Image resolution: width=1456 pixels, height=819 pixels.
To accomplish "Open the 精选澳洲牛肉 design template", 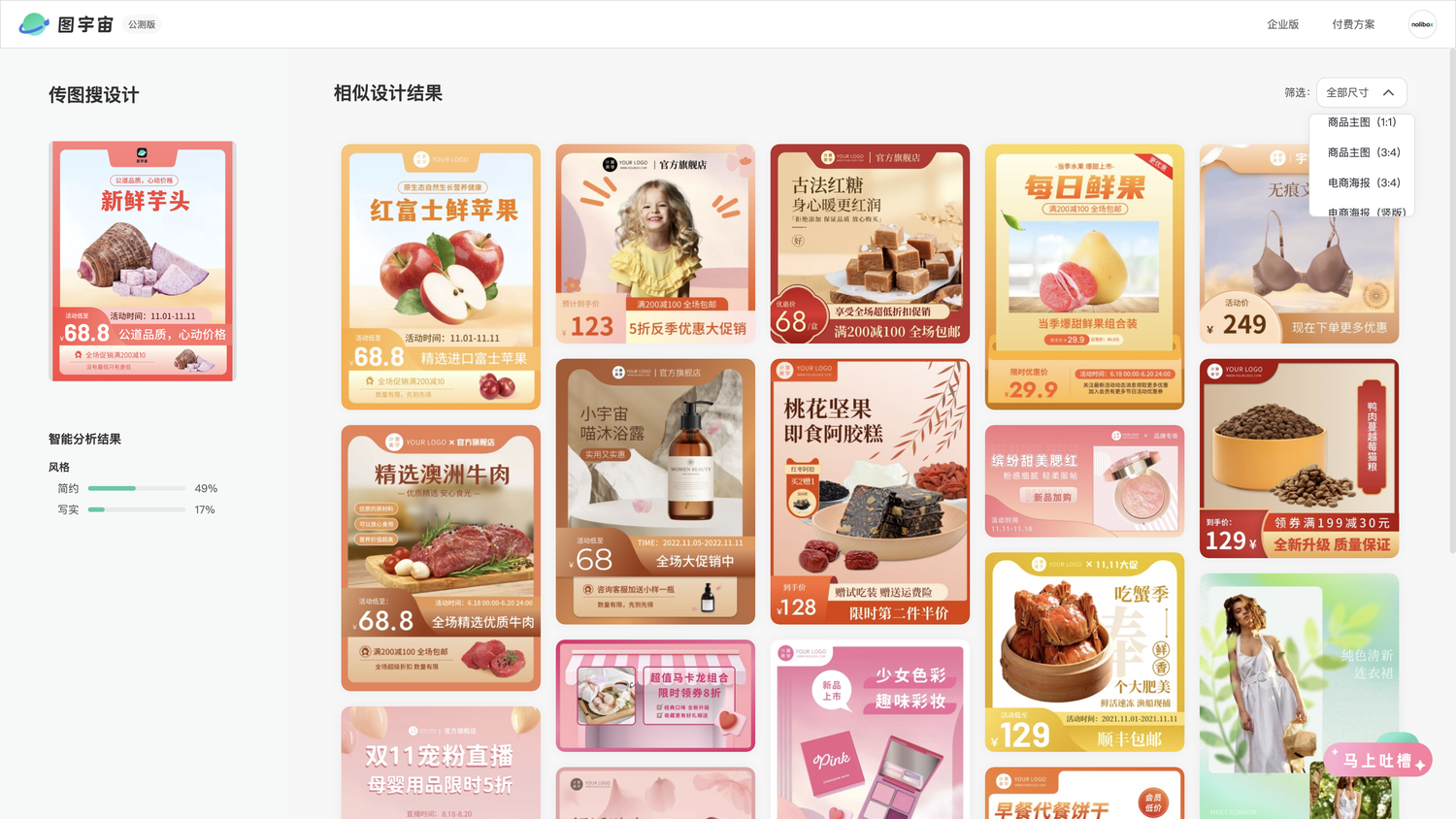I will pyautogui.click(x=441, y=557).
